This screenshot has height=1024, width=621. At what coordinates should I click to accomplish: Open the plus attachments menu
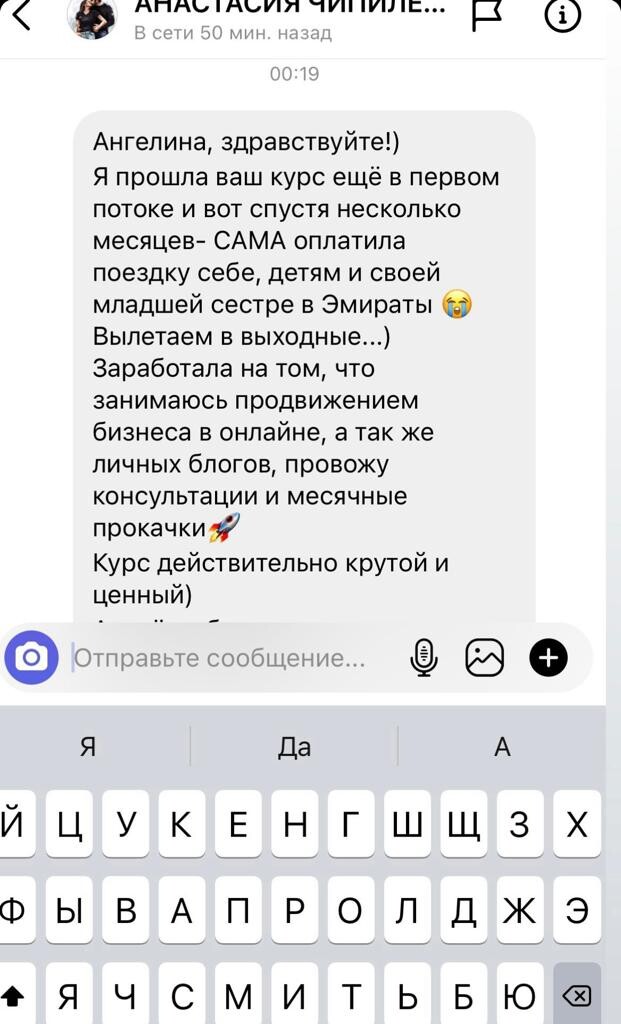(547, 657)
